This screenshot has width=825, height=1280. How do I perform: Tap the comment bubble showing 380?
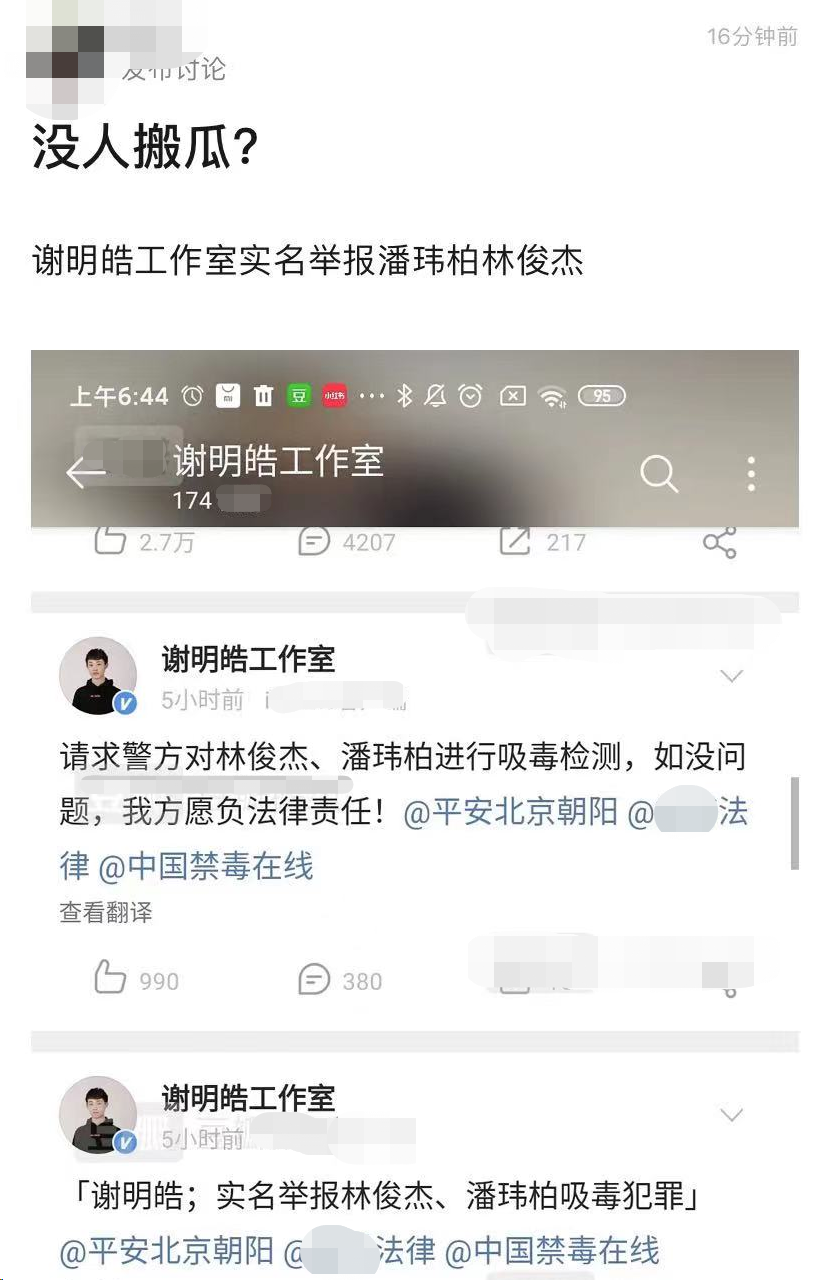tap(313, 980)
